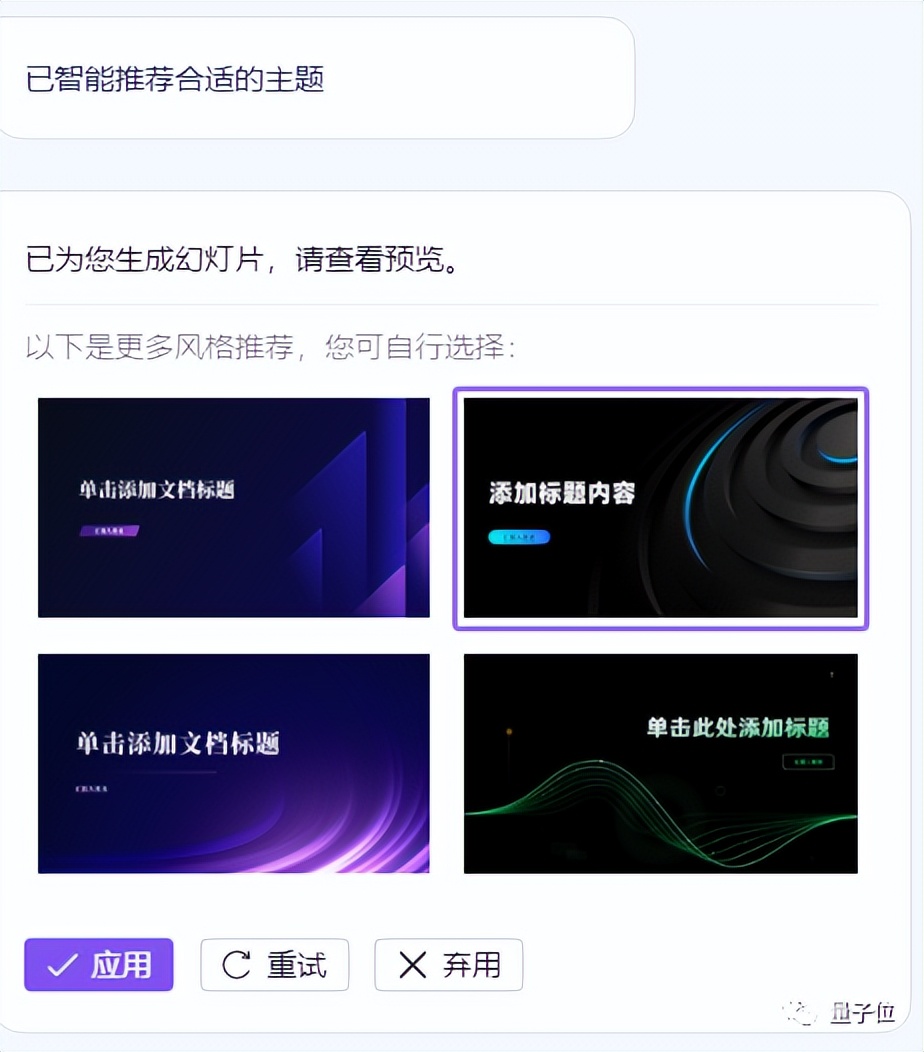Choose the purple glow 单击添加文档标题 theme
Viewport: 924px width, 1052px height.
233,763
